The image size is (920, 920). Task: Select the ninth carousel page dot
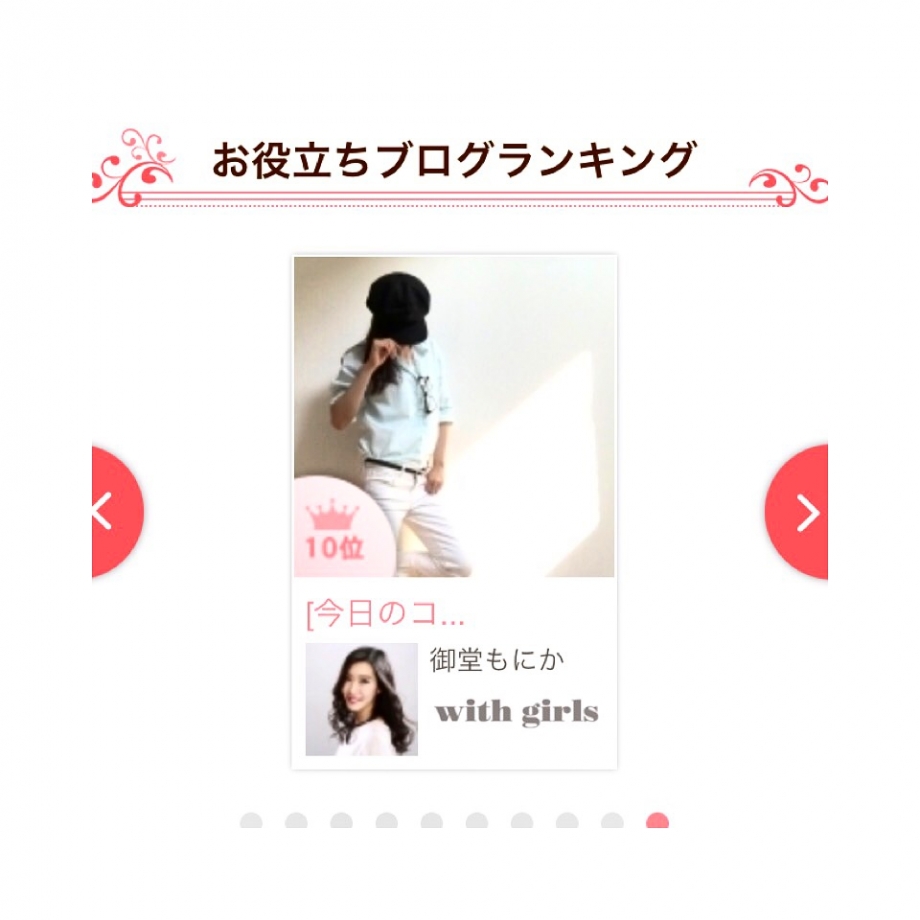[x=612, y=822]
